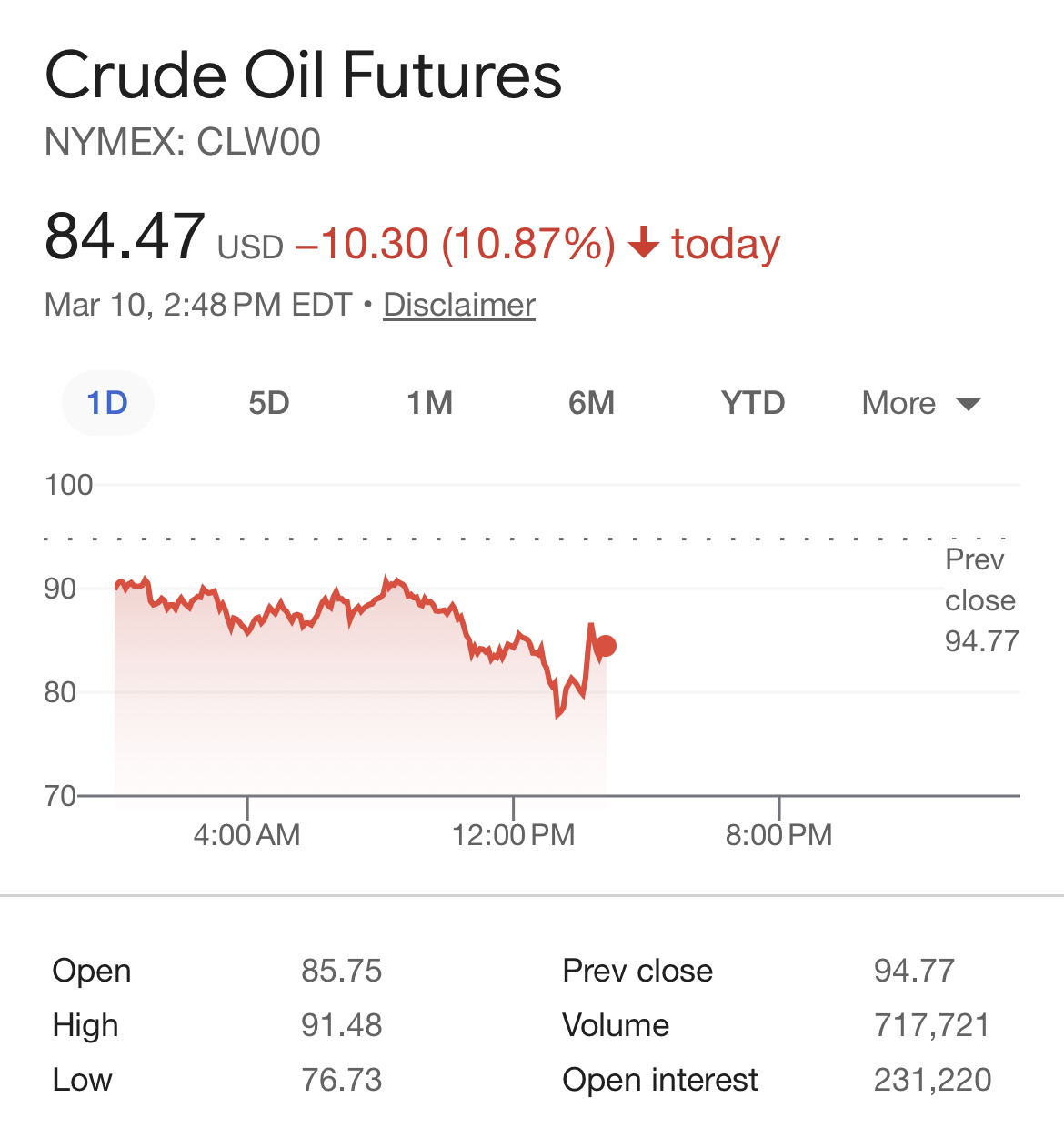Expand the More time ranges dropdown
Viewport: 1064px width, 1138px height.
pyautogui.click(x=920, y=403)
